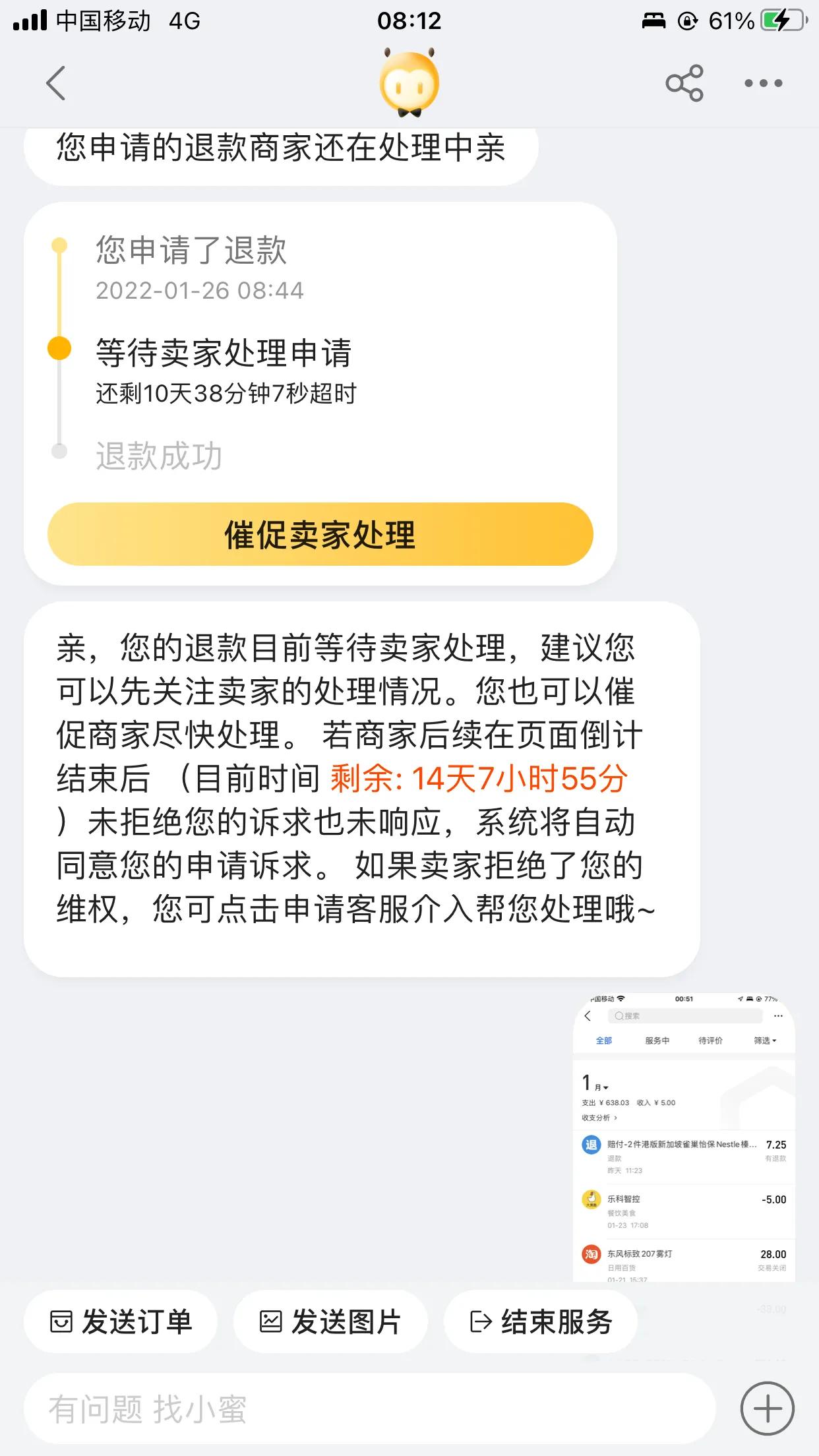The image size is (819, 1456).
Task: Tap the search magnifier inside the screenshot's search bar
Action: tap(619, 1016)
